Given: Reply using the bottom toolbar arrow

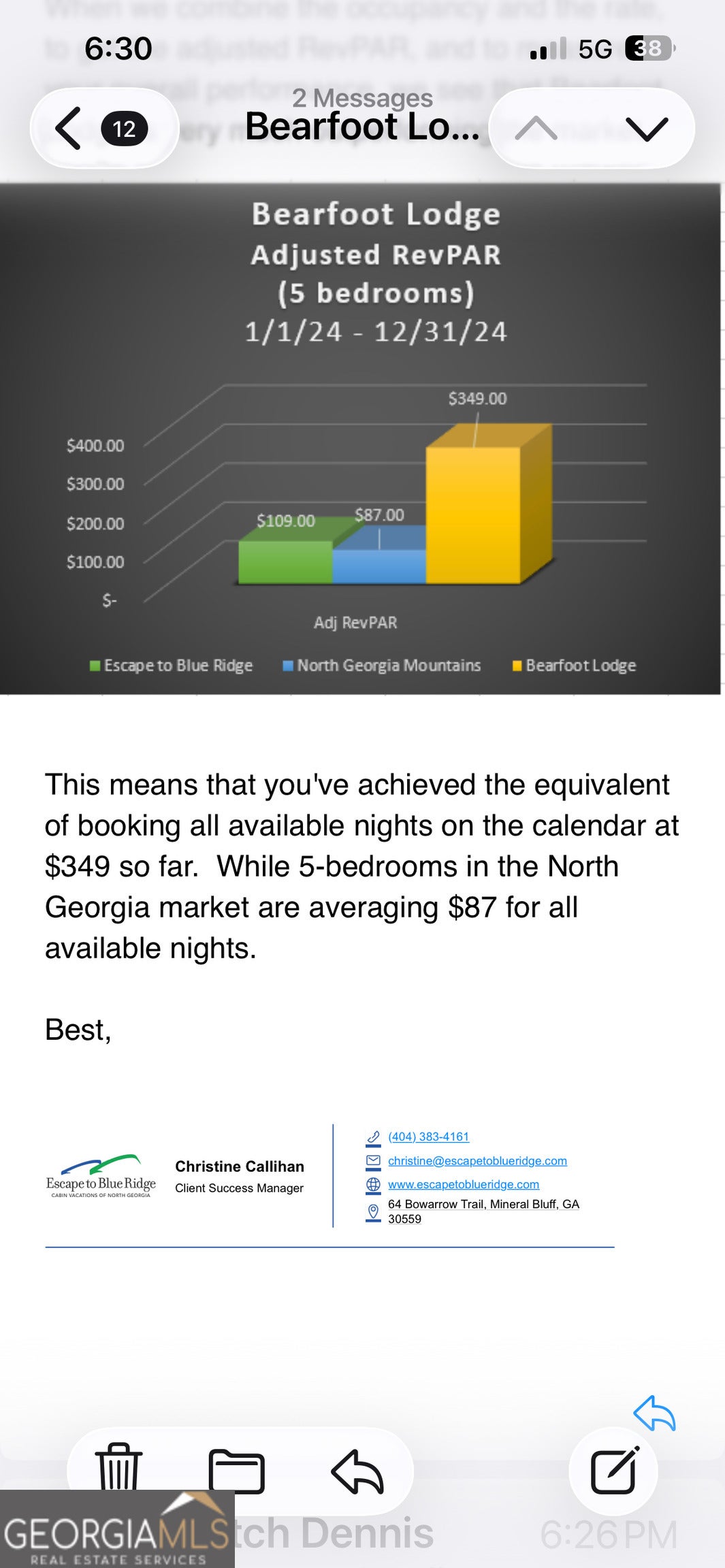Looking at the screenshot, I should pos(357,1471).
